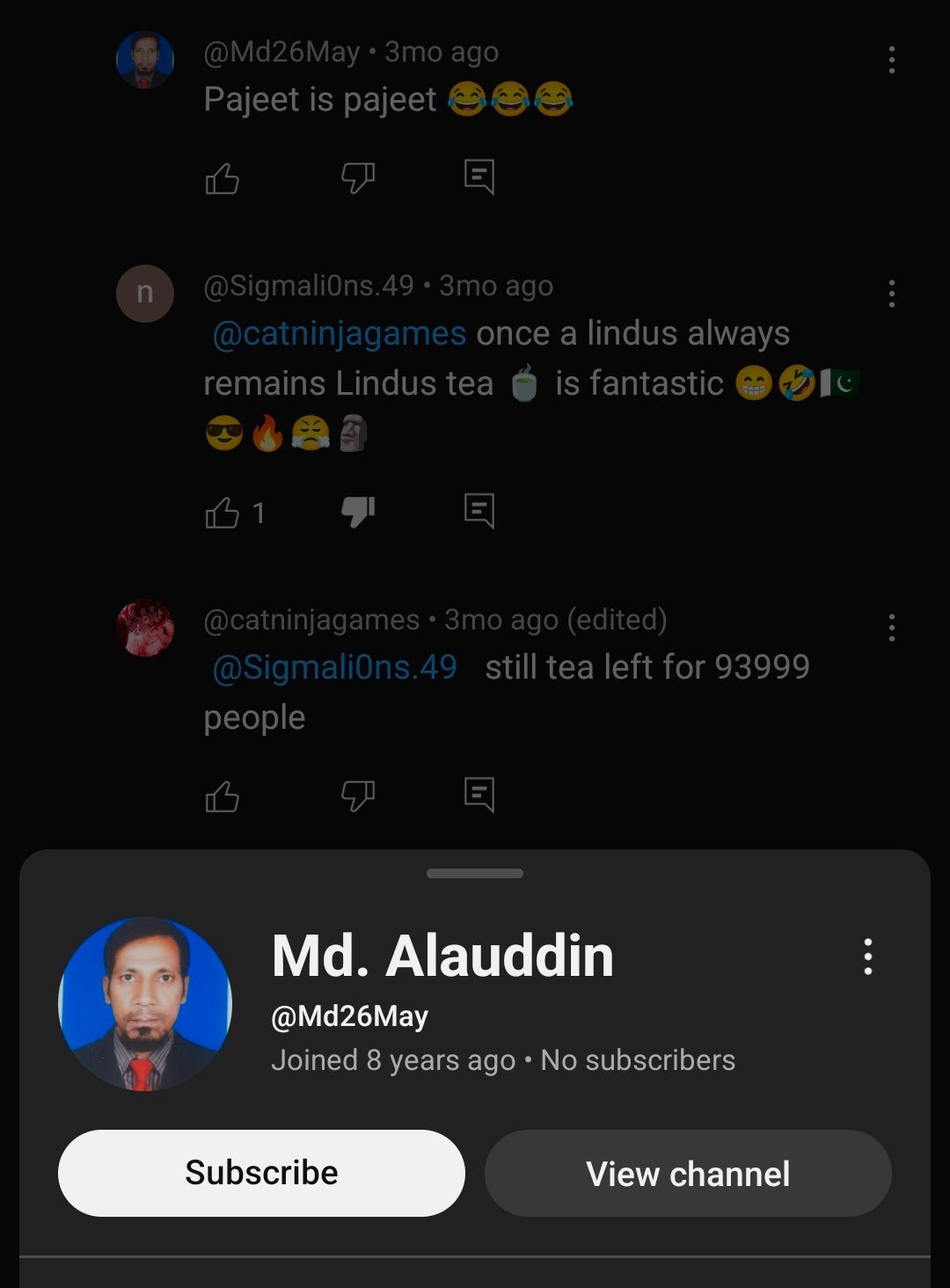Dislike @catninjagames' comment

(x=358, y=797)
